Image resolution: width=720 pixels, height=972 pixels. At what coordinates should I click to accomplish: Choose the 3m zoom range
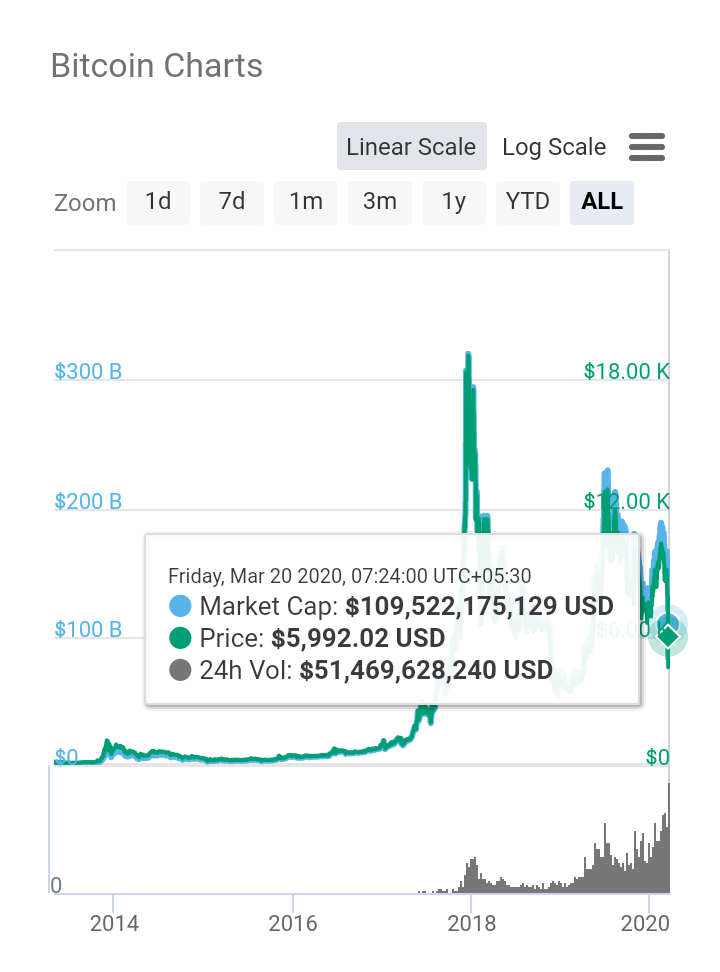coord(380,202)
